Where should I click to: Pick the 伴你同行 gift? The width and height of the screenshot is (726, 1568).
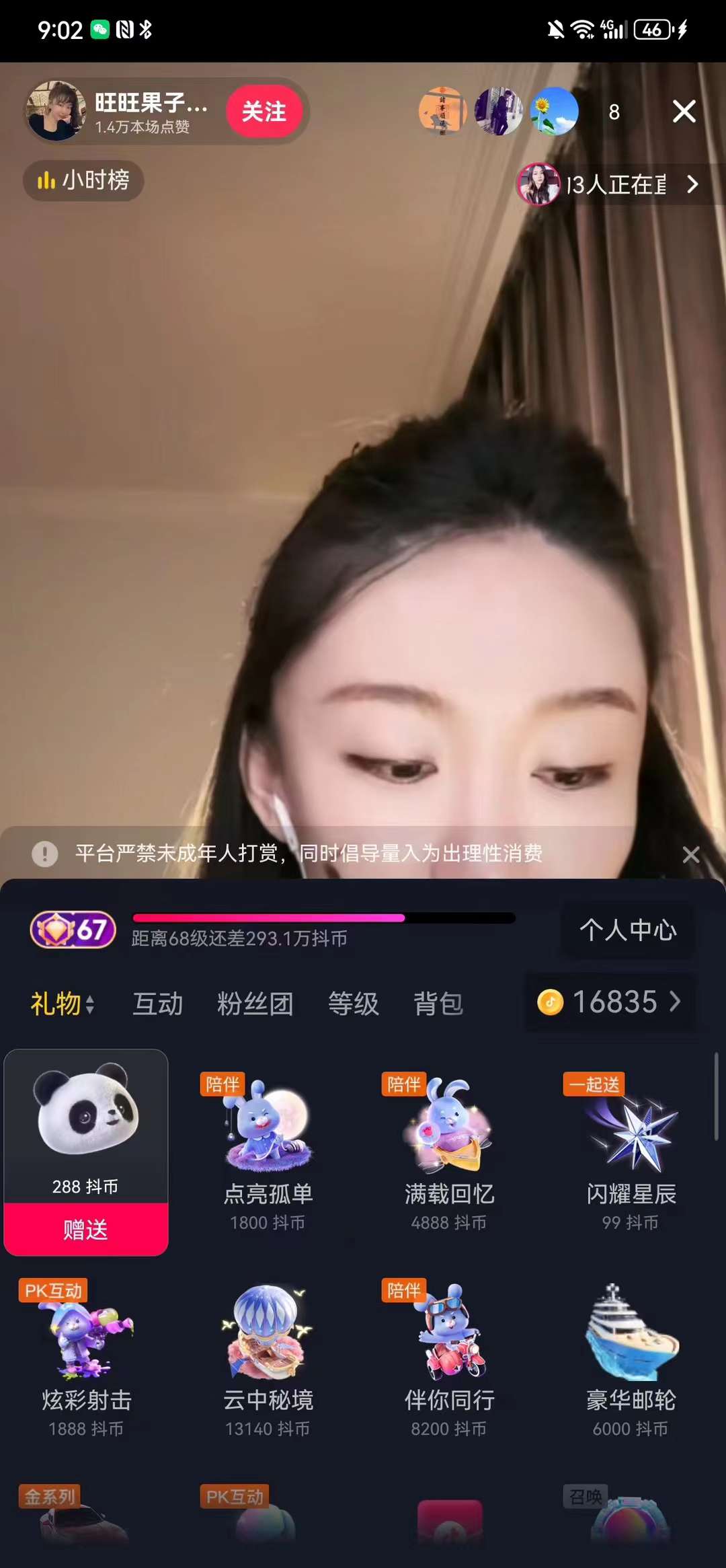(449, 1355)
